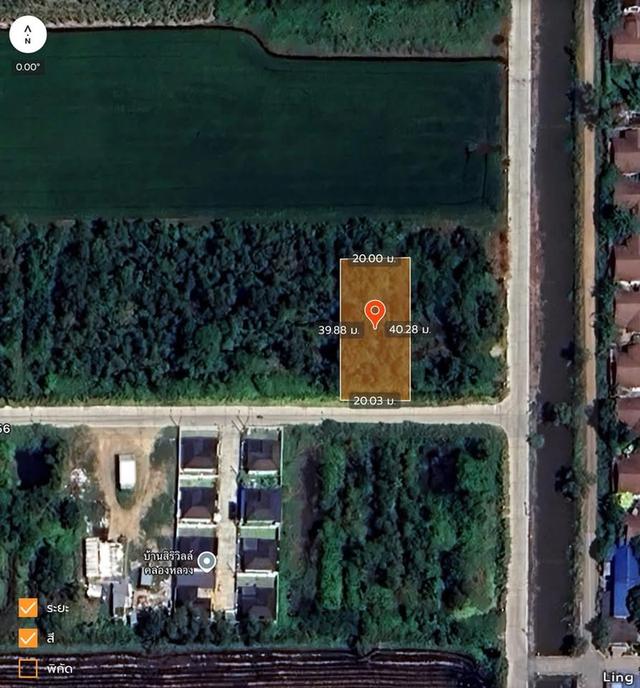Tap the north compass button
The width and height of the screenshot is (640, 688).
pos(27,35)
